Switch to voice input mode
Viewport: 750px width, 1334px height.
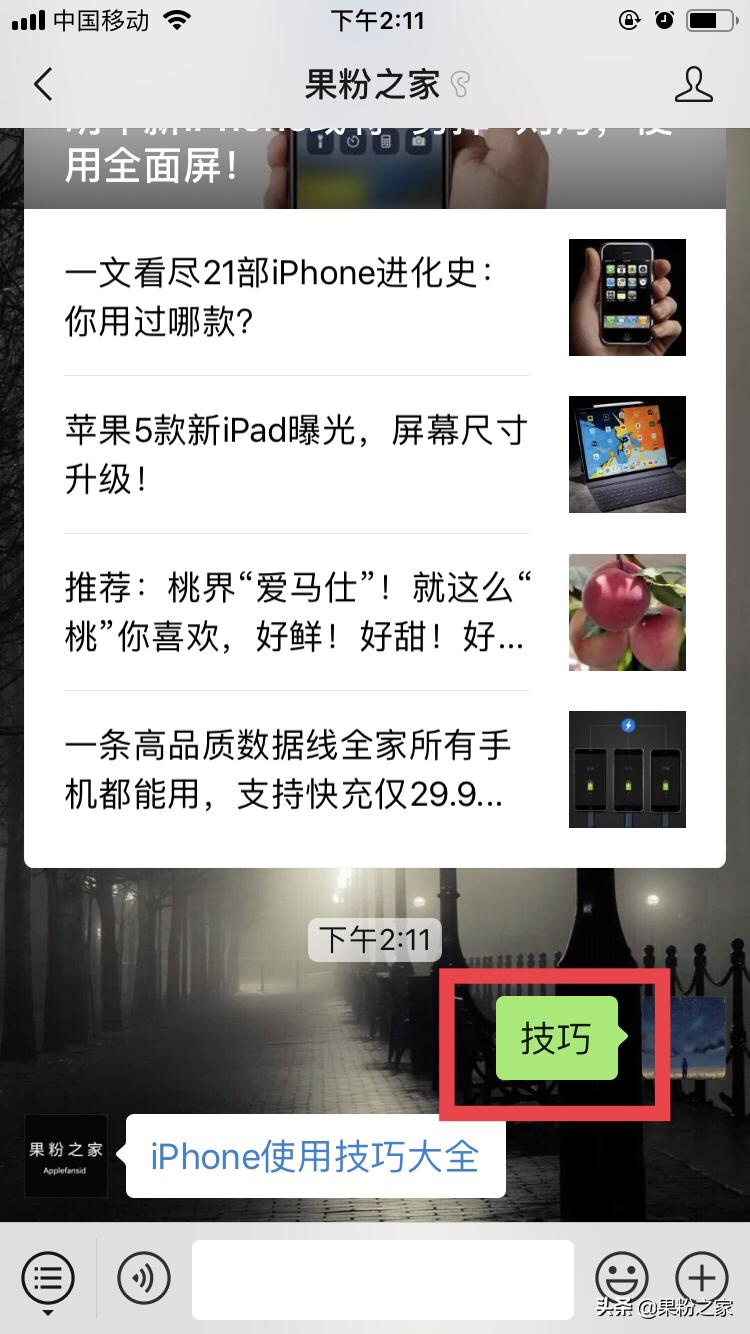(x=143, y=1278)
